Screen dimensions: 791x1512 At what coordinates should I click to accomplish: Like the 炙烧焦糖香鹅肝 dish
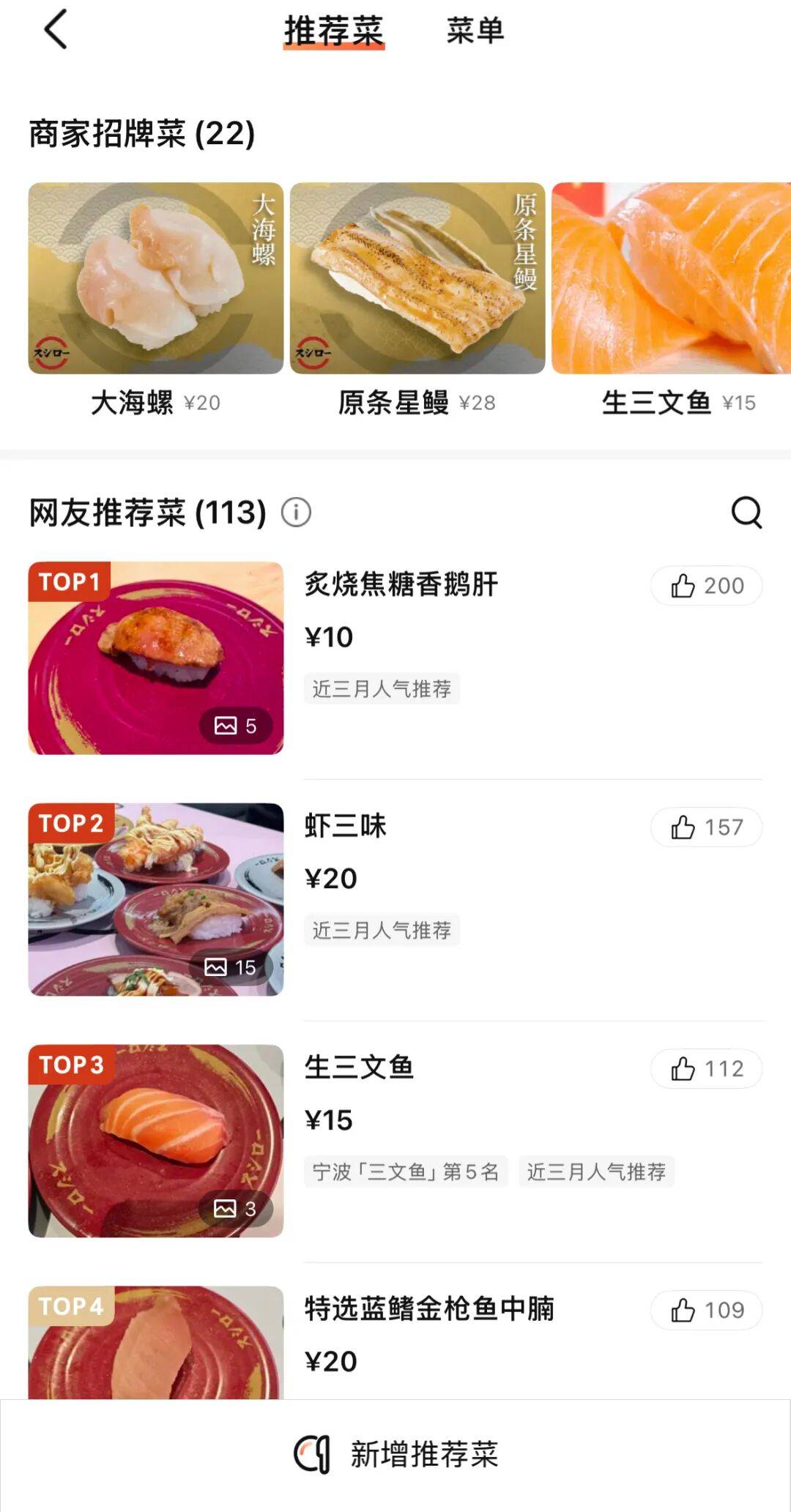[x=706, y=586]
